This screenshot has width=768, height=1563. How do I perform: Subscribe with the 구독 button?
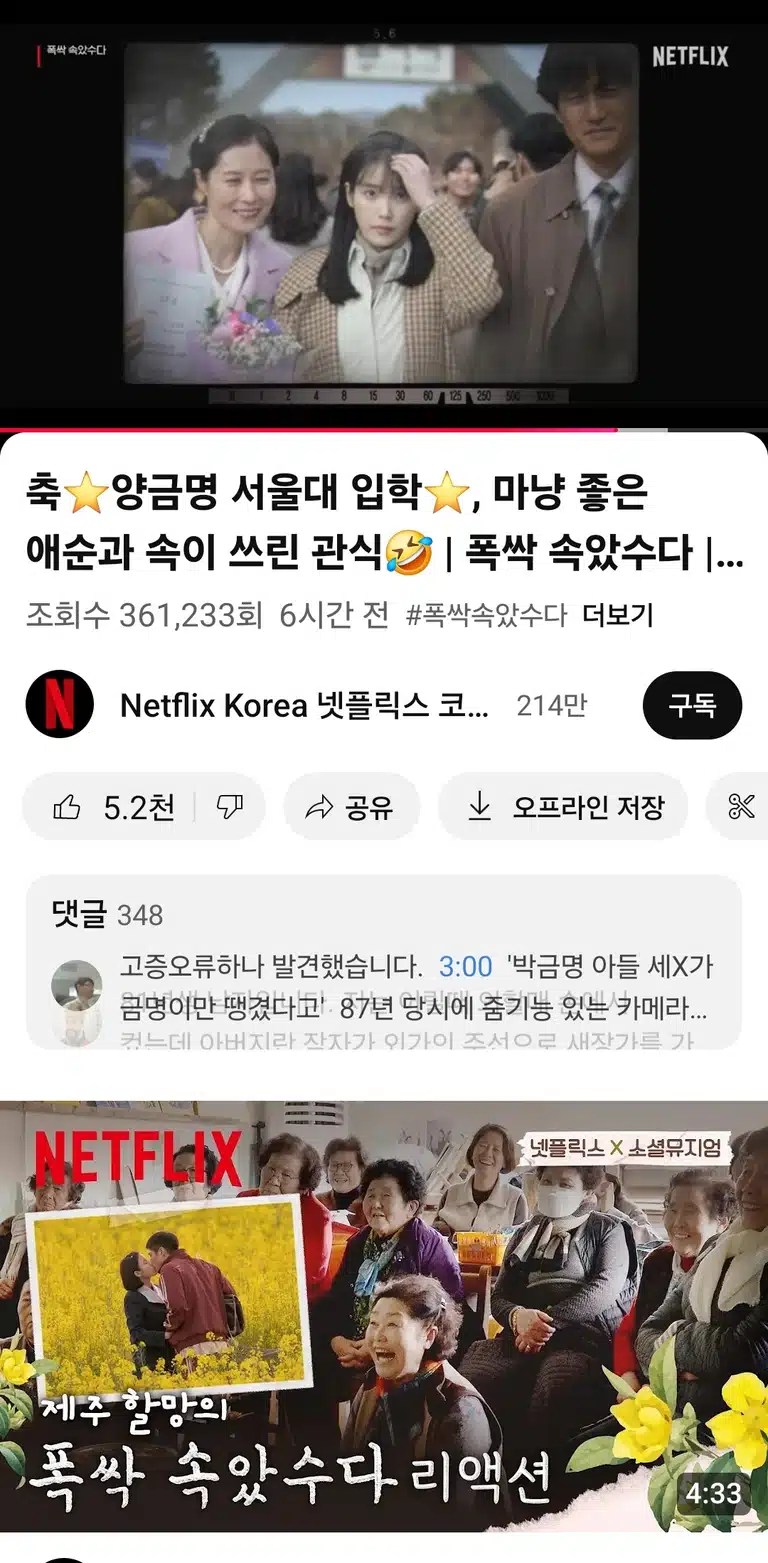[x=692, y=705]
